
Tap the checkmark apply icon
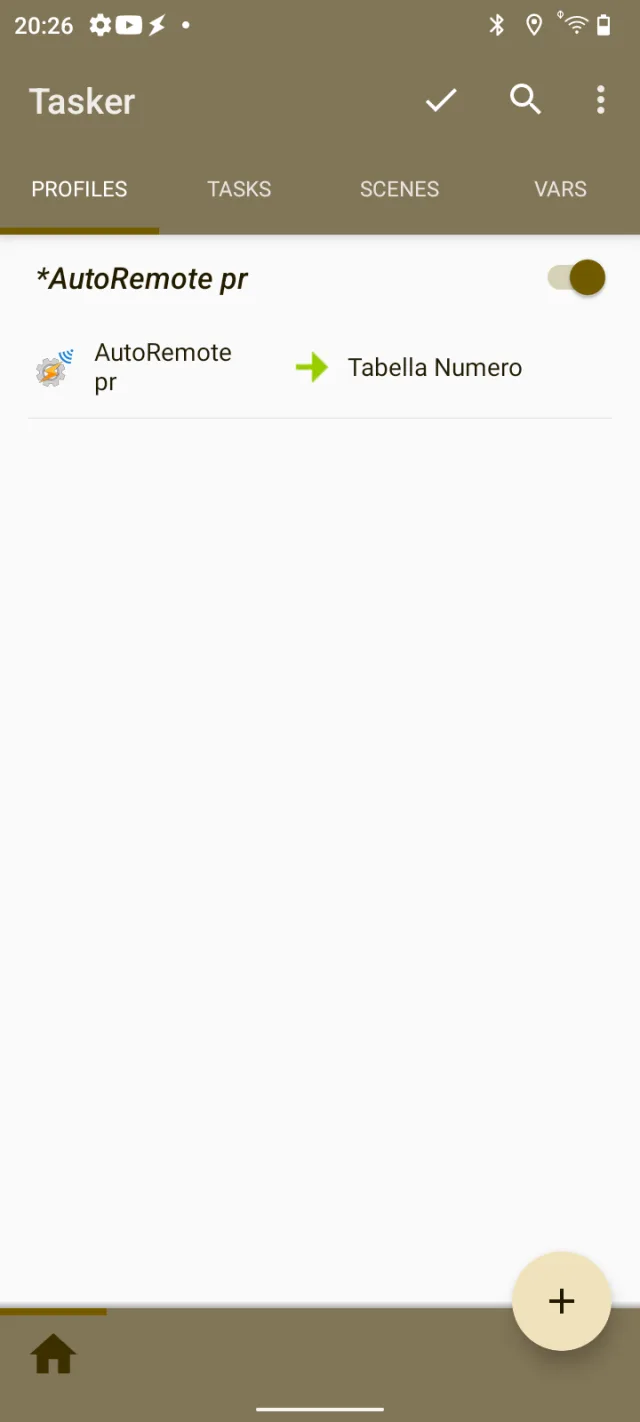pyautogui.click(x=441, y=100)
